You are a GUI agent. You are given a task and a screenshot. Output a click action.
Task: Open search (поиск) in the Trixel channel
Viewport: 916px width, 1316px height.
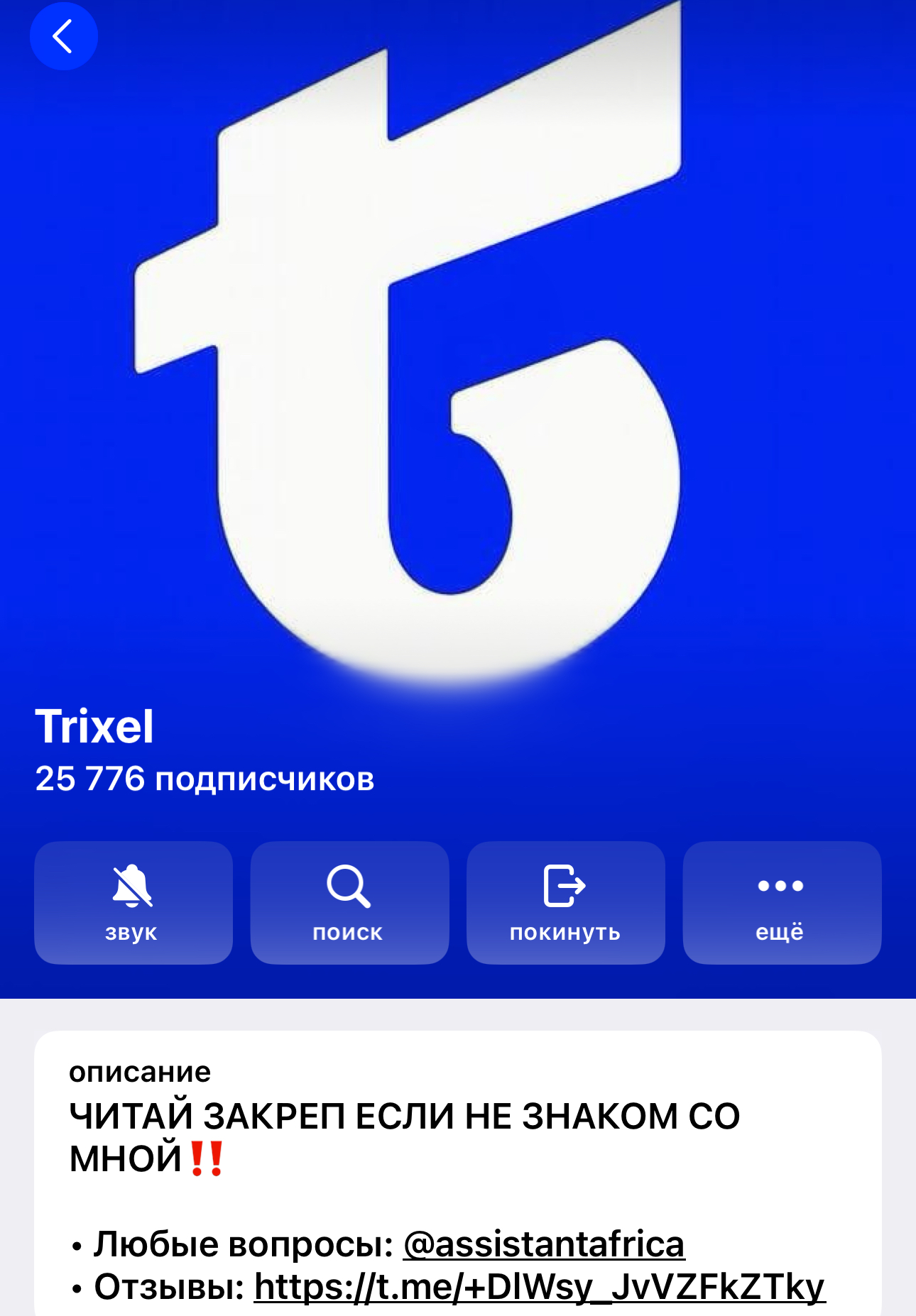[349, 902]
